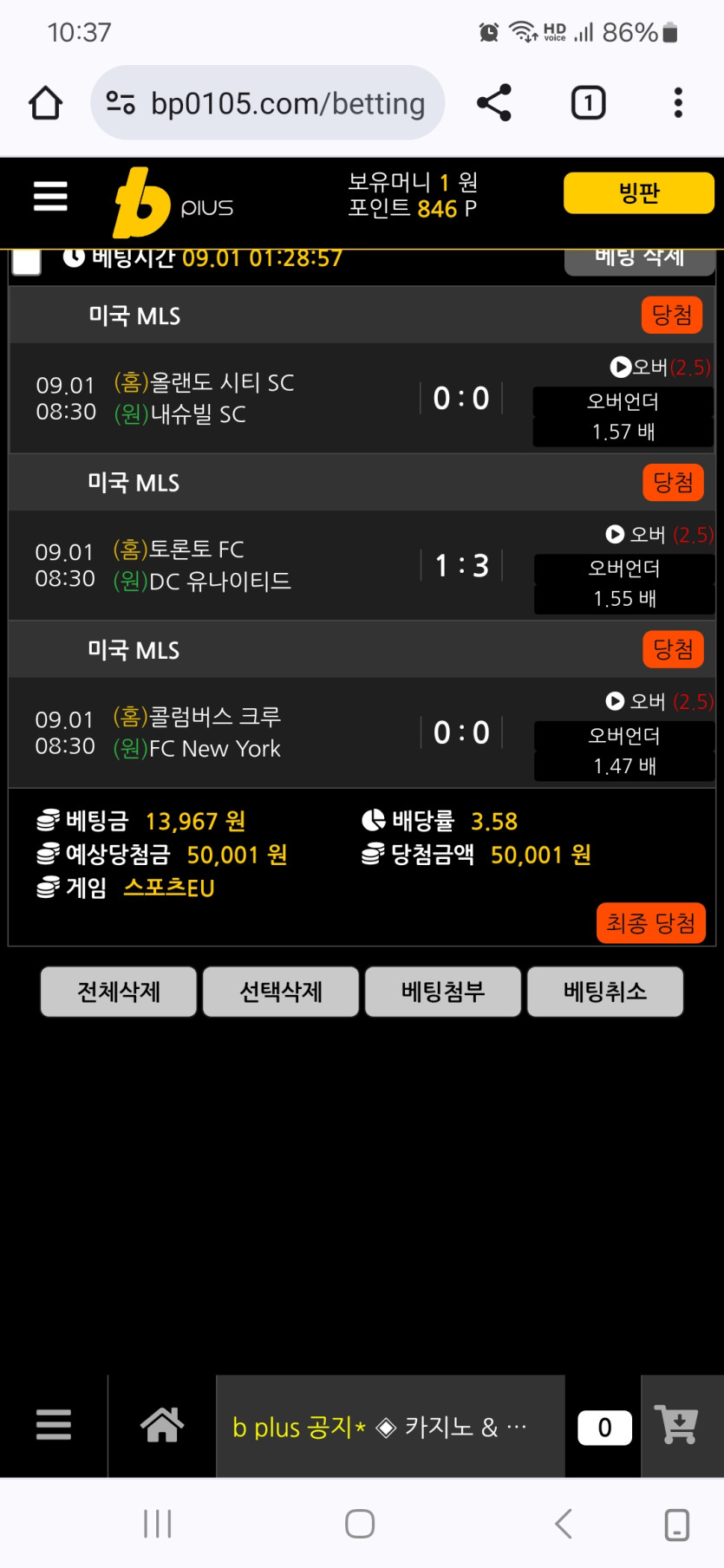
Task: Open the b plus 공지 notice ticker
Action: click(x=390, y=1426)
